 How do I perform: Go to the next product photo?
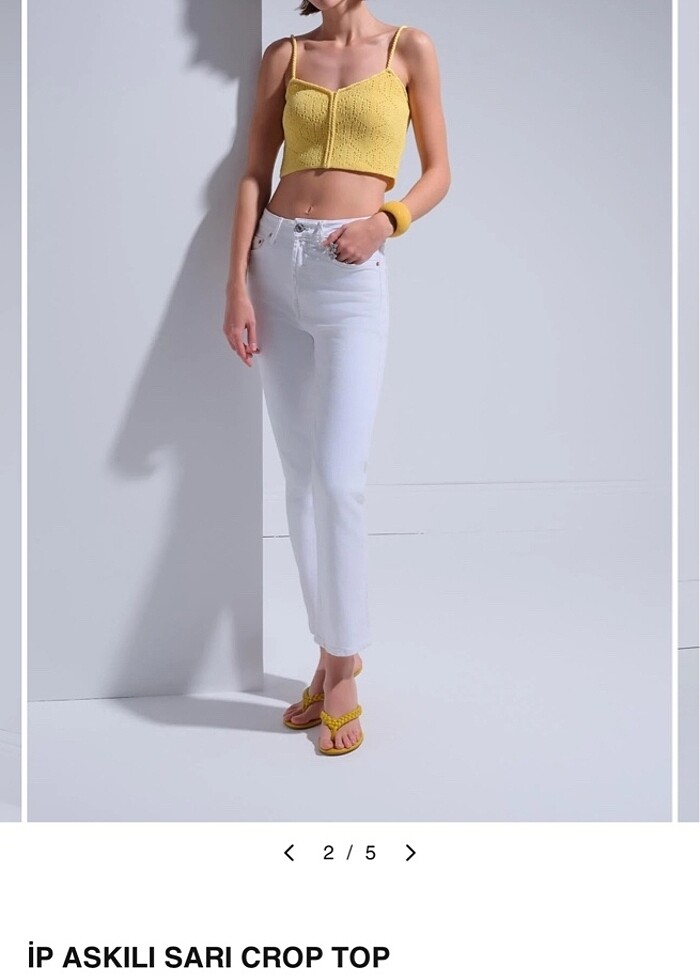410,853
